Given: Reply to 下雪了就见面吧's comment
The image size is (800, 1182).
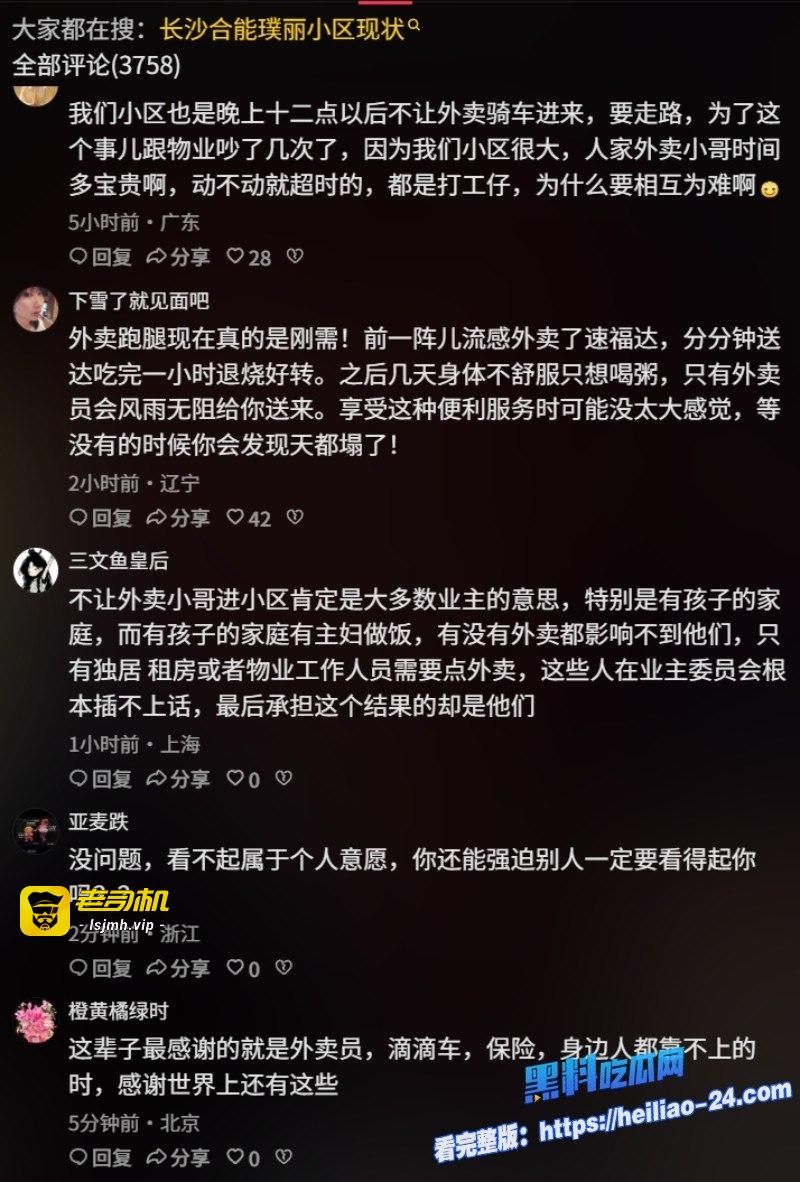Looking at the screenshot, I should 101,517.
